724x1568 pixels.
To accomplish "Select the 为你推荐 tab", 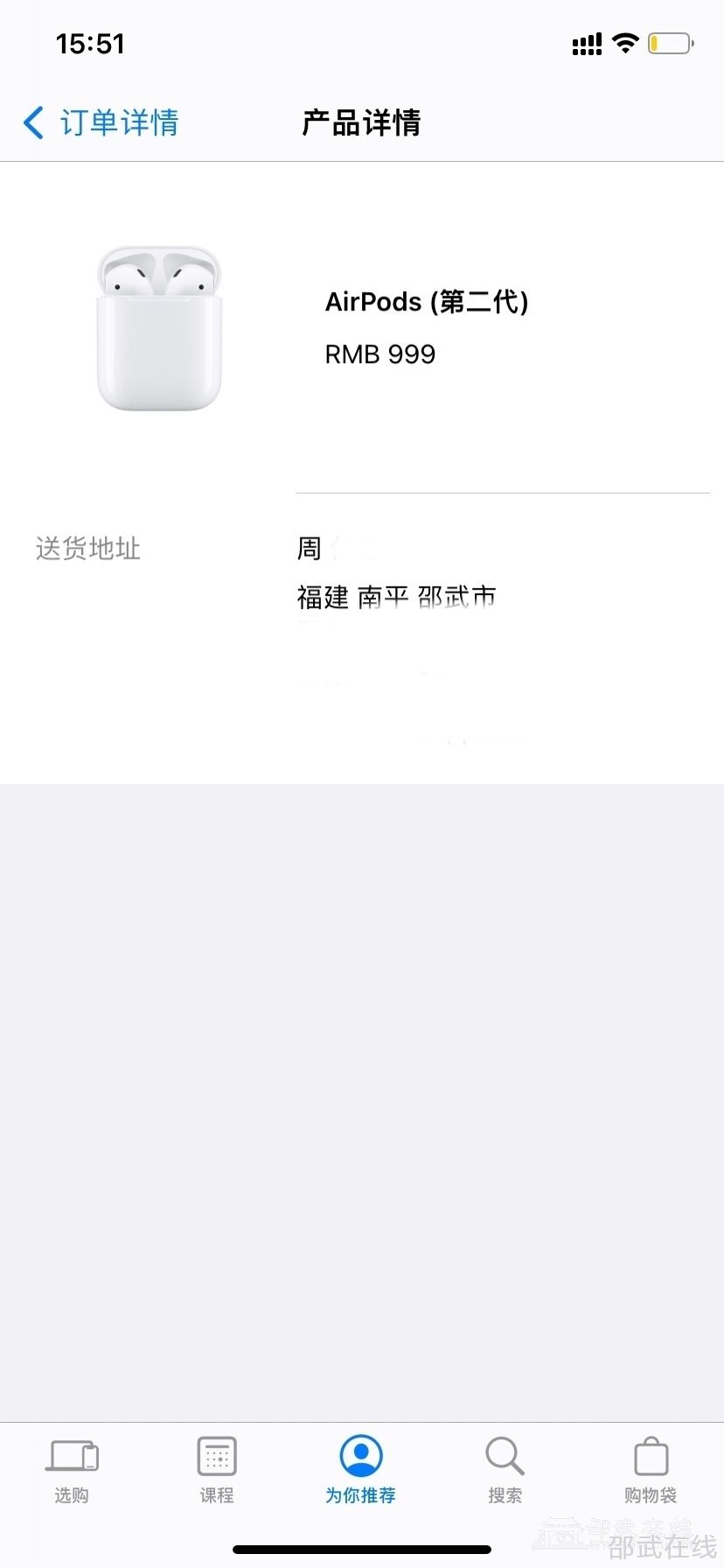I will [361, 1470].
